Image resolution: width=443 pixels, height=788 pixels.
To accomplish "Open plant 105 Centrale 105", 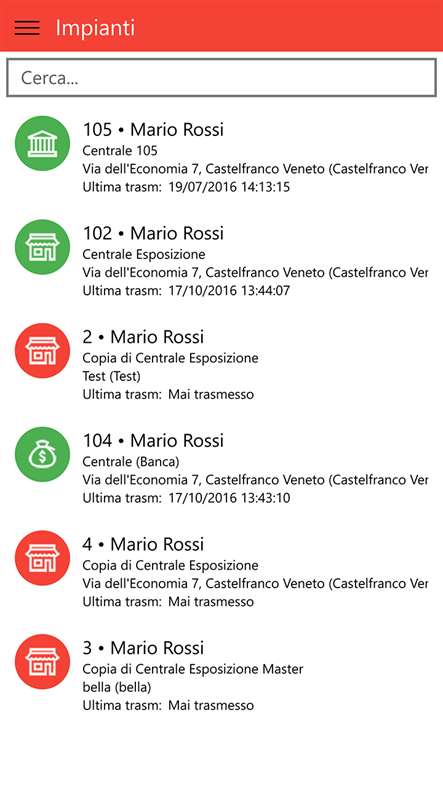I will 222,158.
